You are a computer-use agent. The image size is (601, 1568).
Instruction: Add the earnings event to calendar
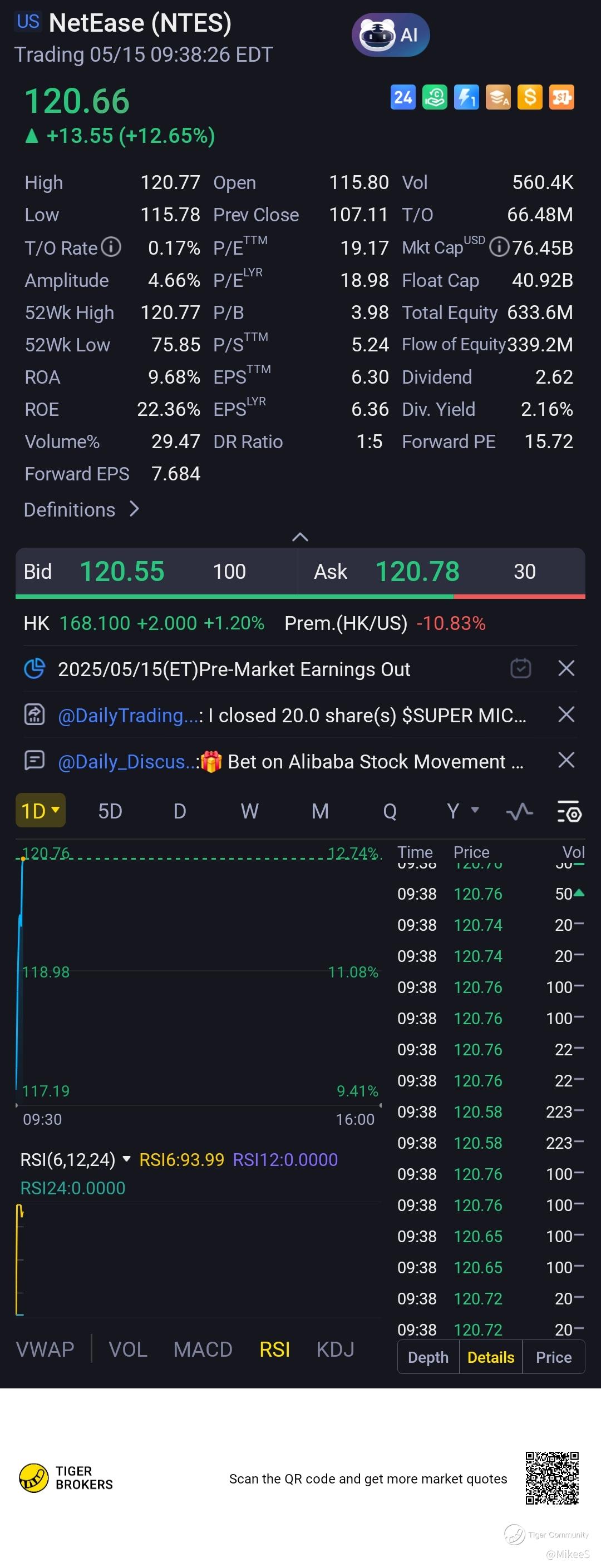(x=520, y=668)
